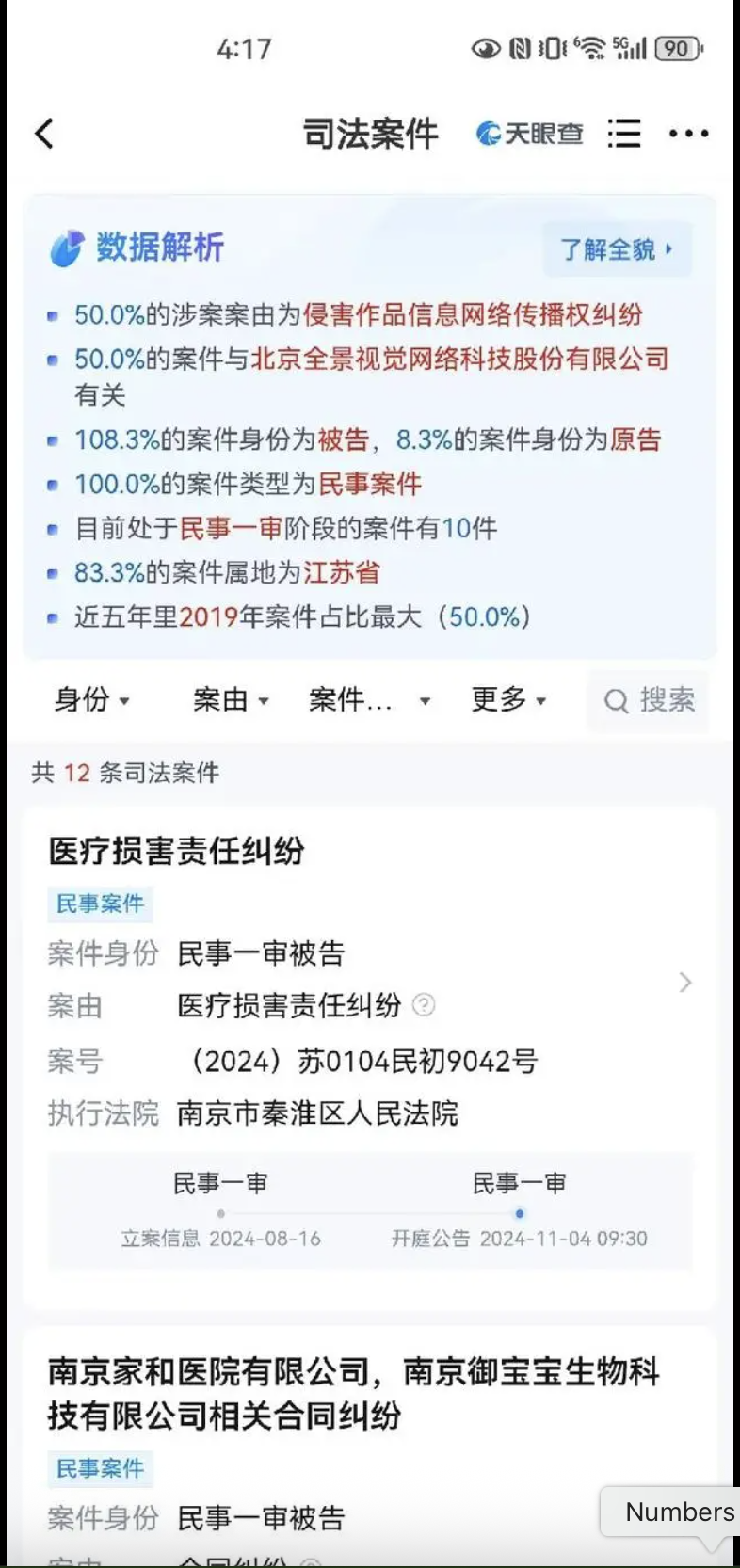740x1568 pixels.
Task: Tap the three-dot more options icon
Action: (688, 135)
